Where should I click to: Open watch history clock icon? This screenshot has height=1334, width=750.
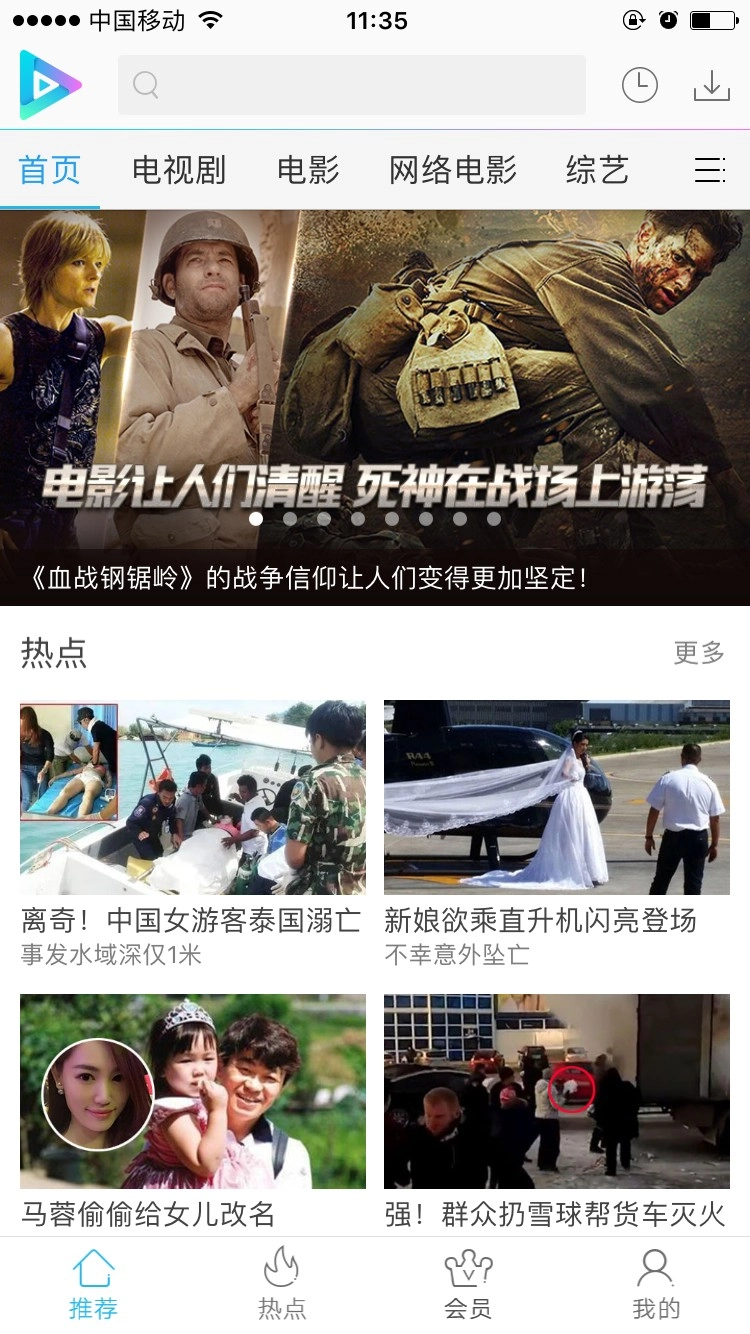tap(640, 85)
